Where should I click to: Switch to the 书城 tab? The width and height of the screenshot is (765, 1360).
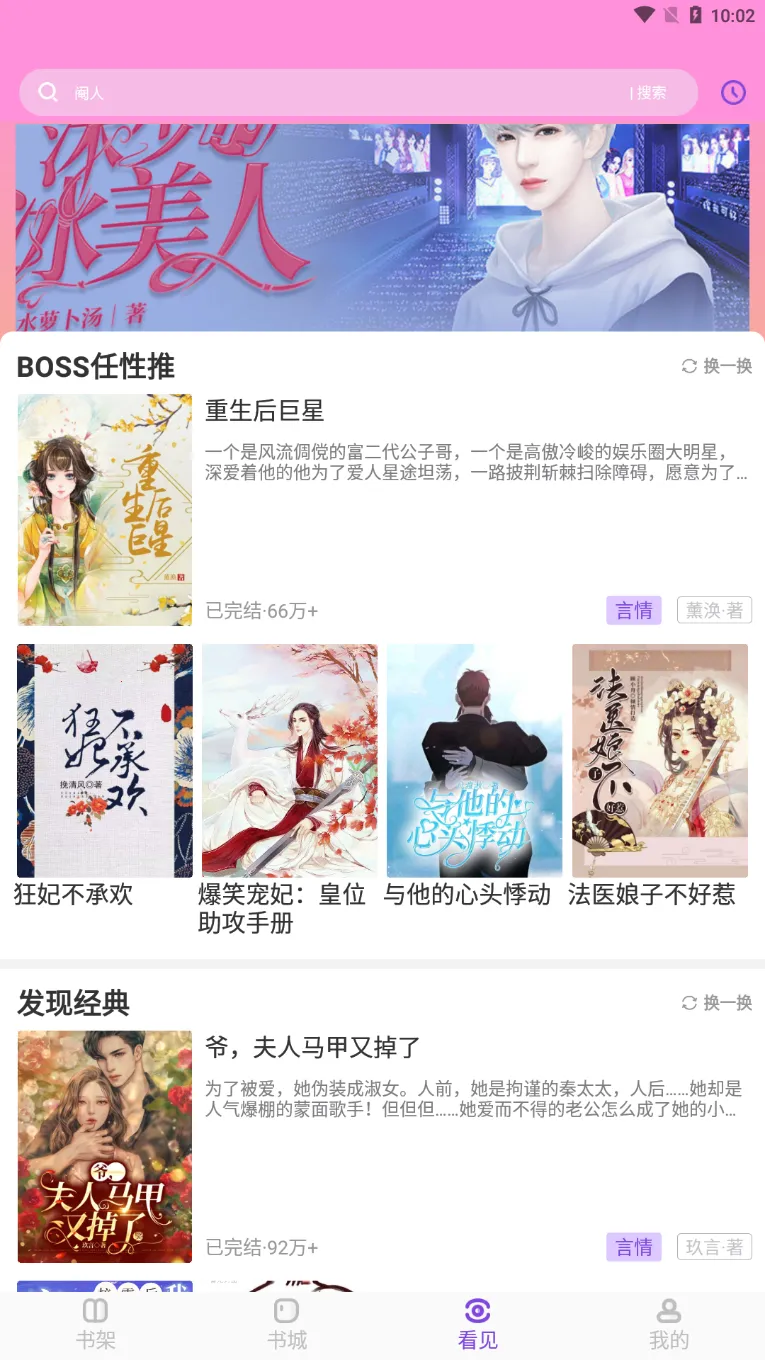tap(286, 1324)
